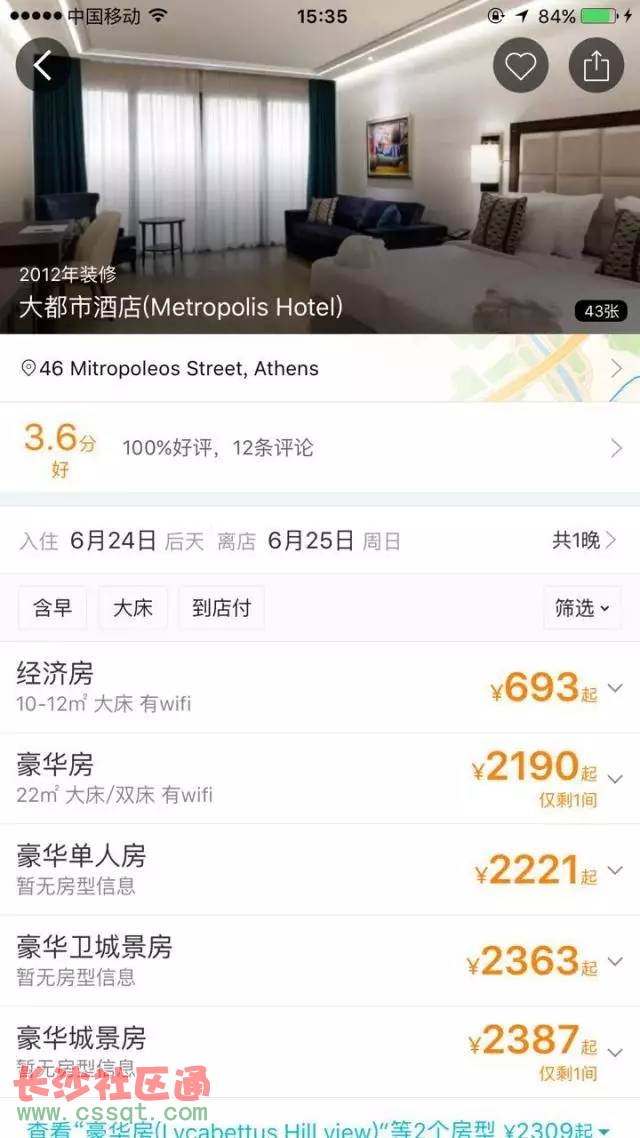Expand the 经济房 room options
Viewport: 640px width, 1138px height.
coord(615,688)
